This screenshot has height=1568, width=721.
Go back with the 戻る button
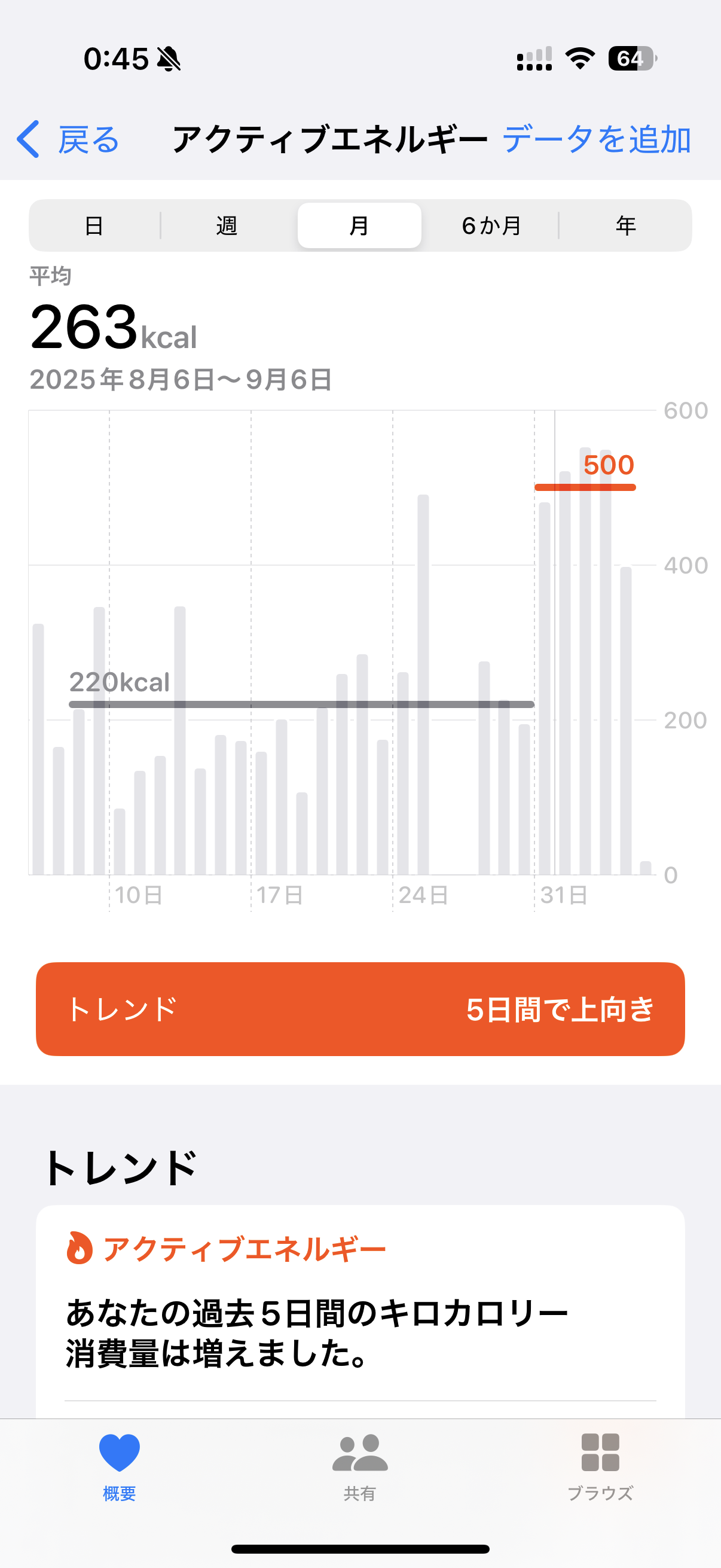pyautogui.click(x=68, y=139)
